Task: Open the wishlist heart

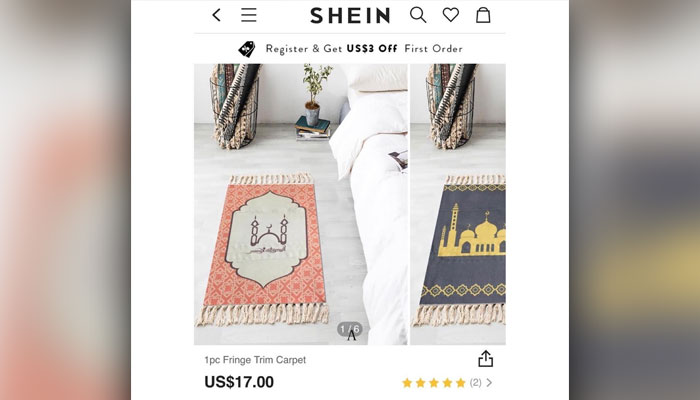Action: 451,15
